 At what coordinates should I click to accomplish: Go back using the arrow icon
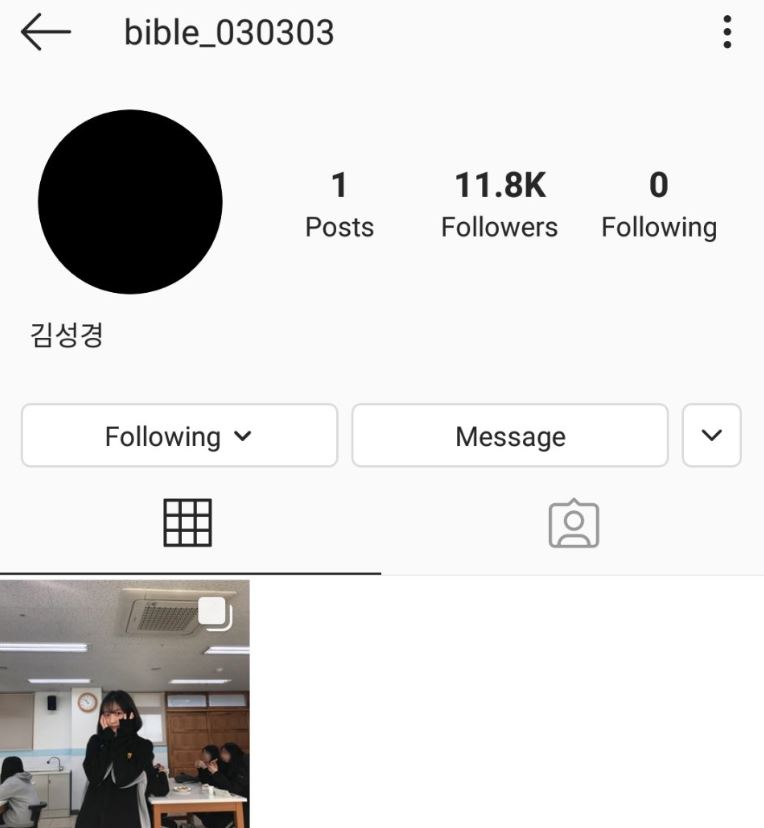(45, 33)
